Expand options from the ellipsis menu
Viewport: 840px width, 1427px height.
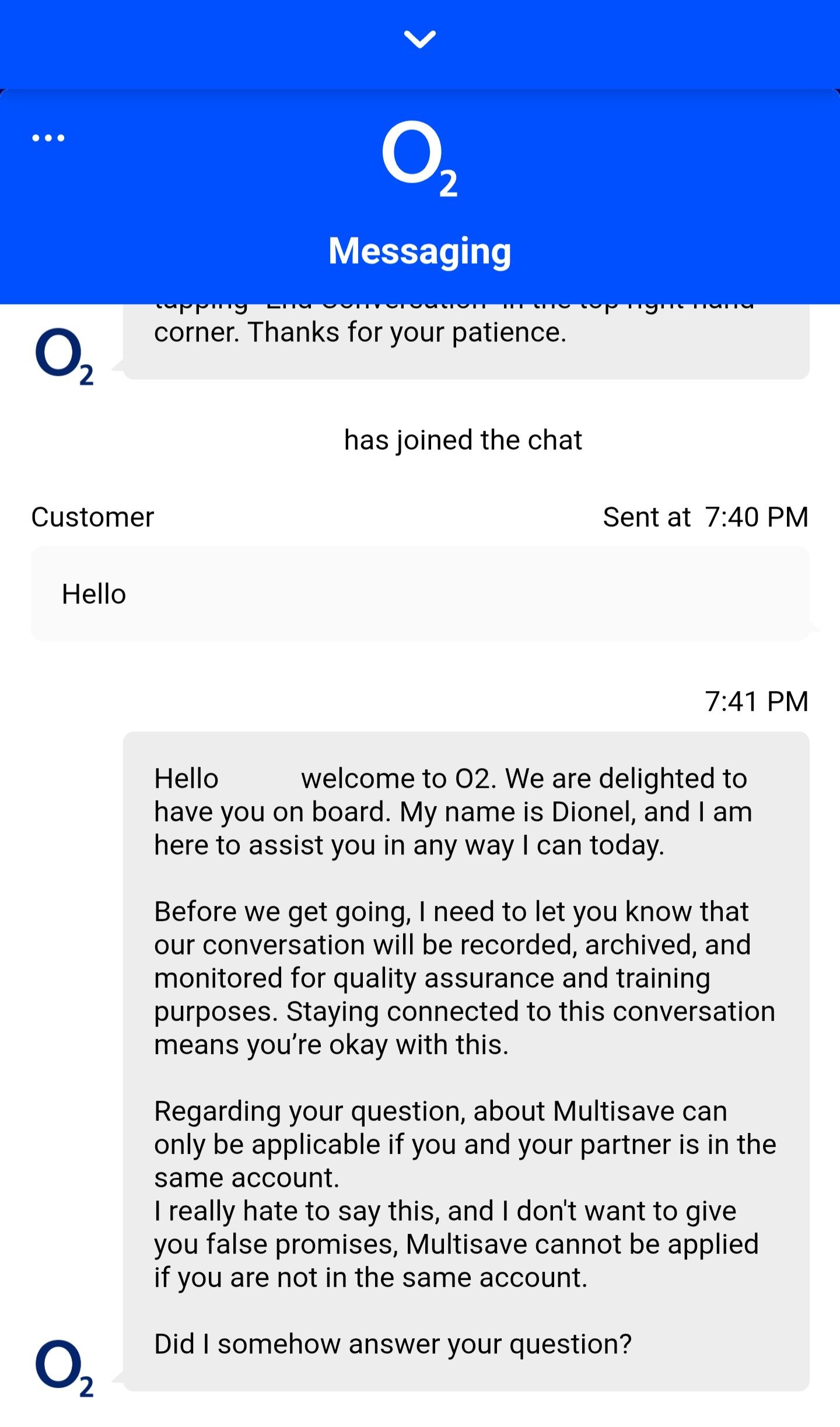tap(48, 138)
